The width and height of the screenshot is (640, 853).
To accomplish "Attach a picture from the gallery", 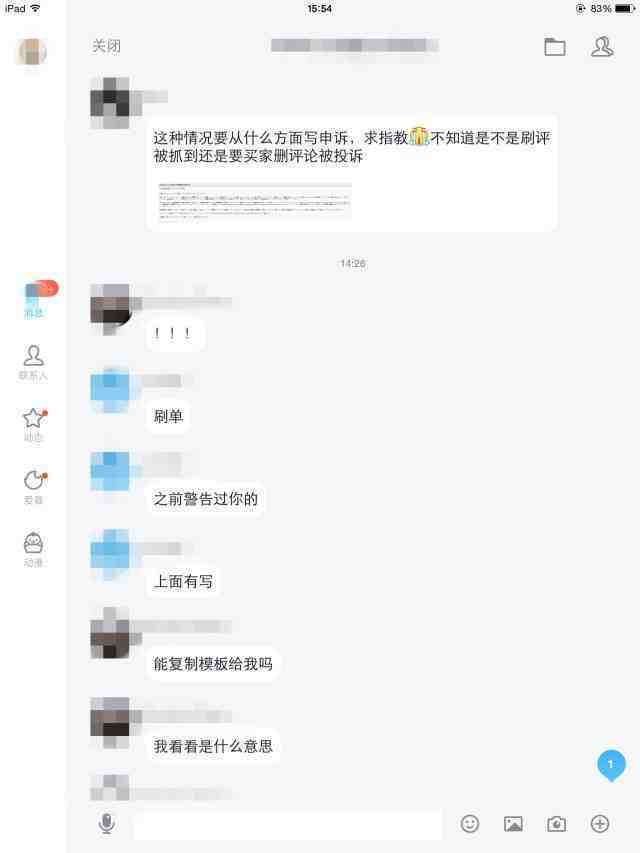I will tap(513, 824).
